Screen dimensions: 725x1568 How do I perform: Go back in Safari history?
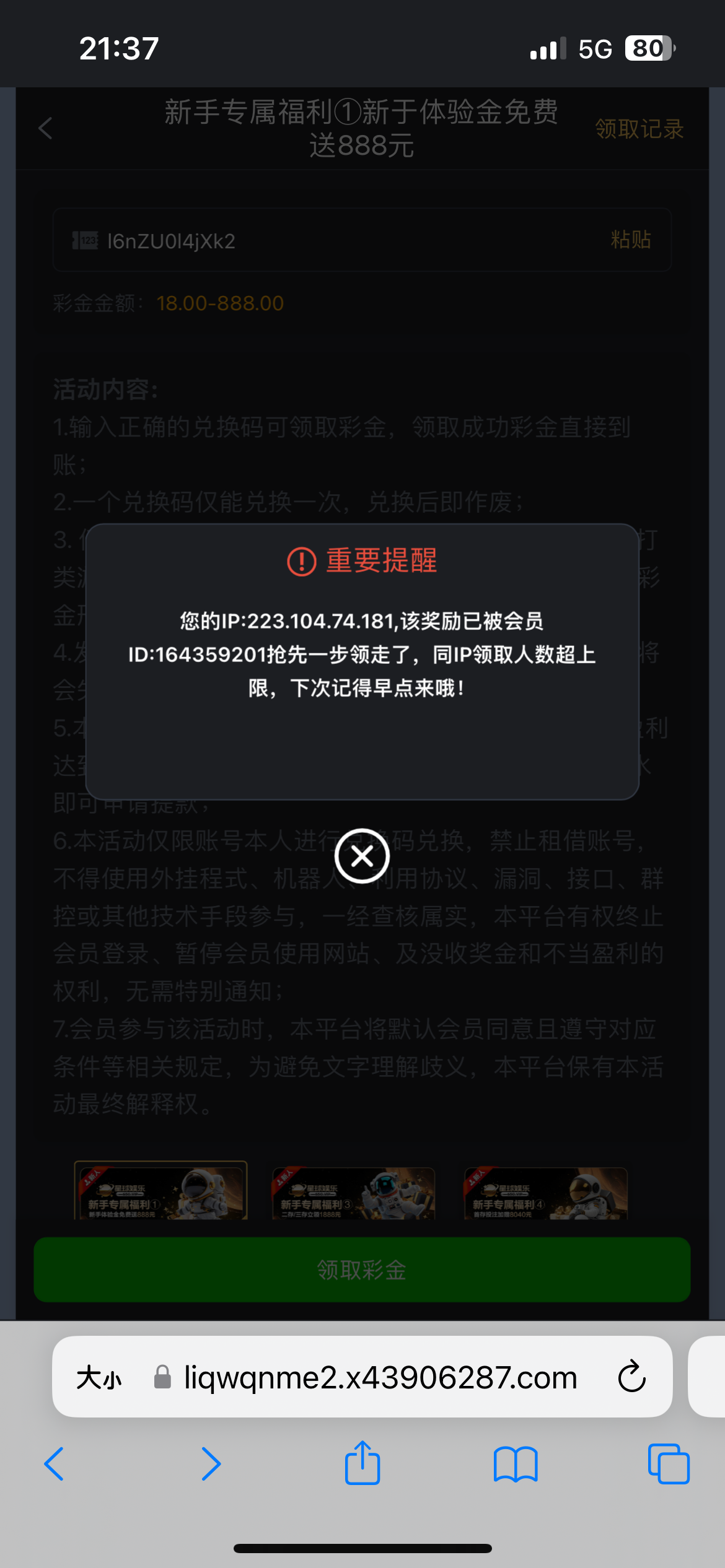coord(55,1464)
